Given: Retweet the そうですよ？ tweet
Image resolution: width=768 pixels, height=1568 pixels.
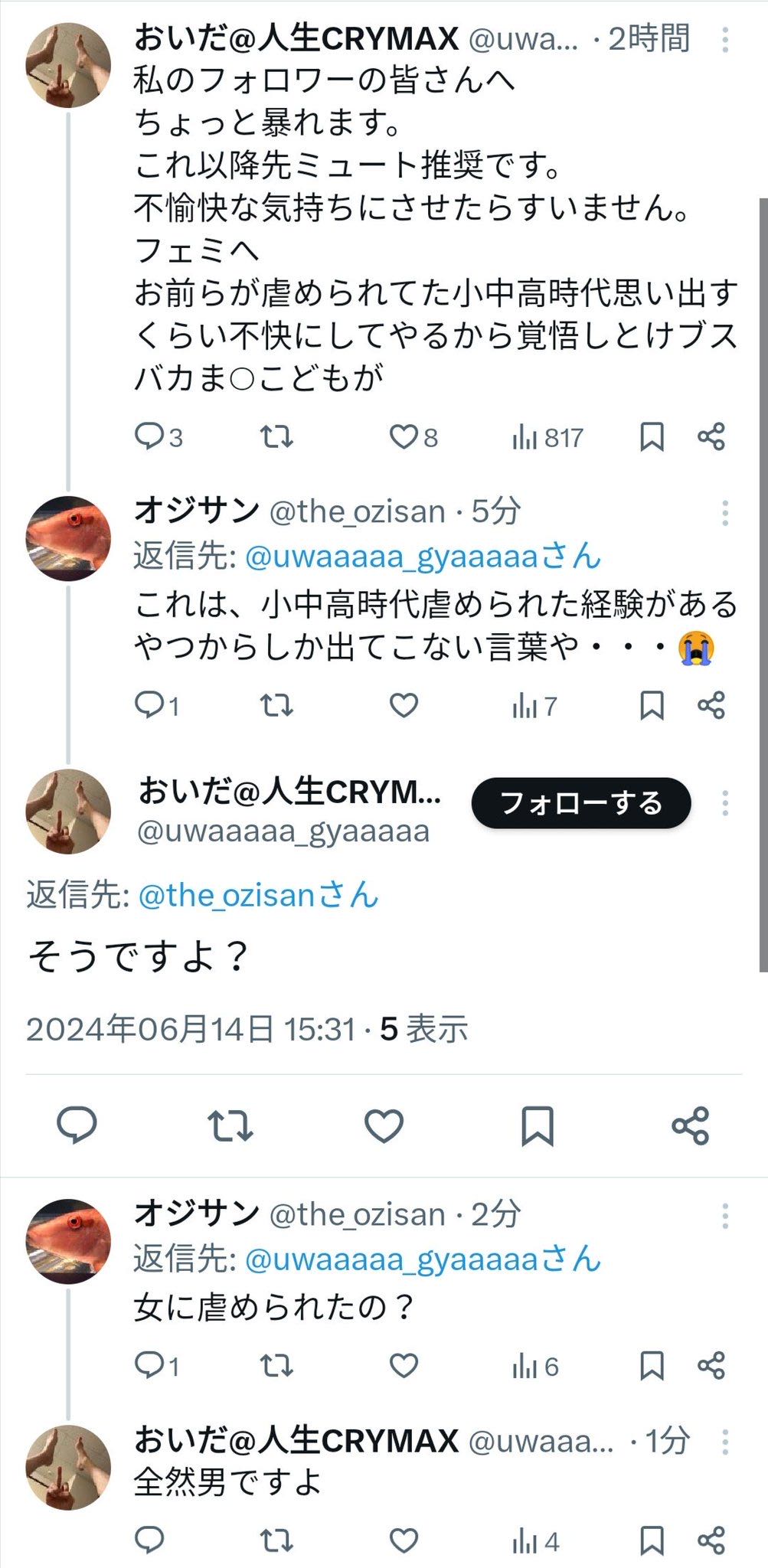Looking at the screenshot, I should pos(230,1126).
